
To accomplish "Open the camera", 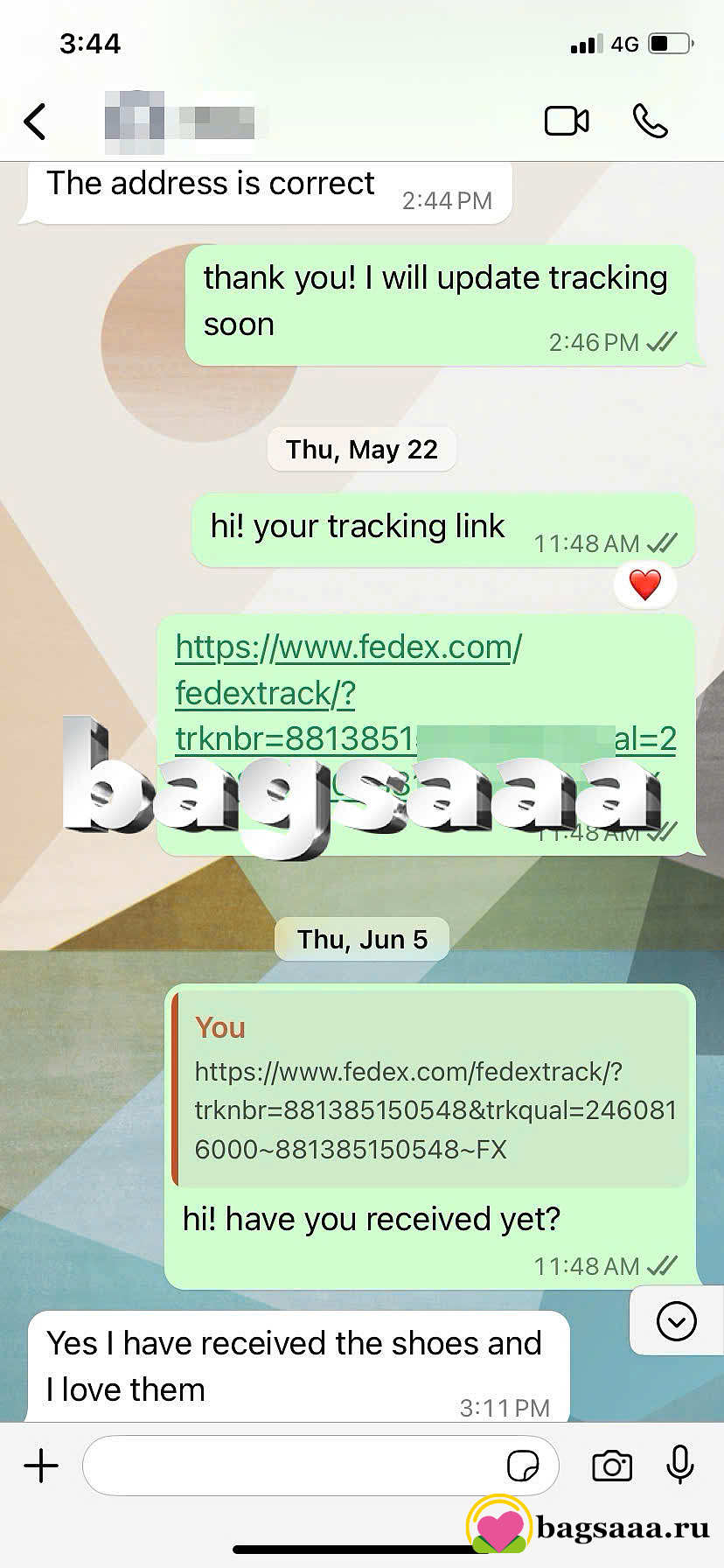I will 612,1465.
